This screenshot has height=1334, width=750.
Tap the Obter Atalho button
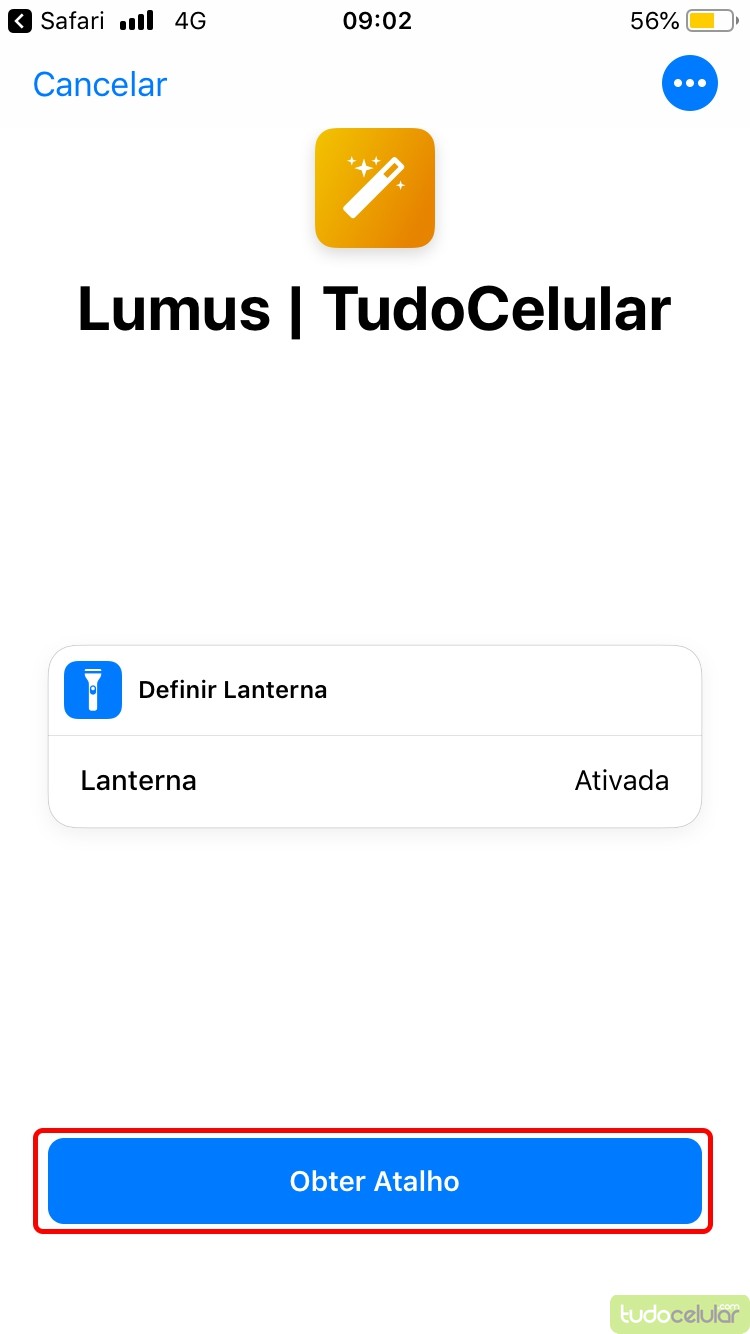[374, 1181]
